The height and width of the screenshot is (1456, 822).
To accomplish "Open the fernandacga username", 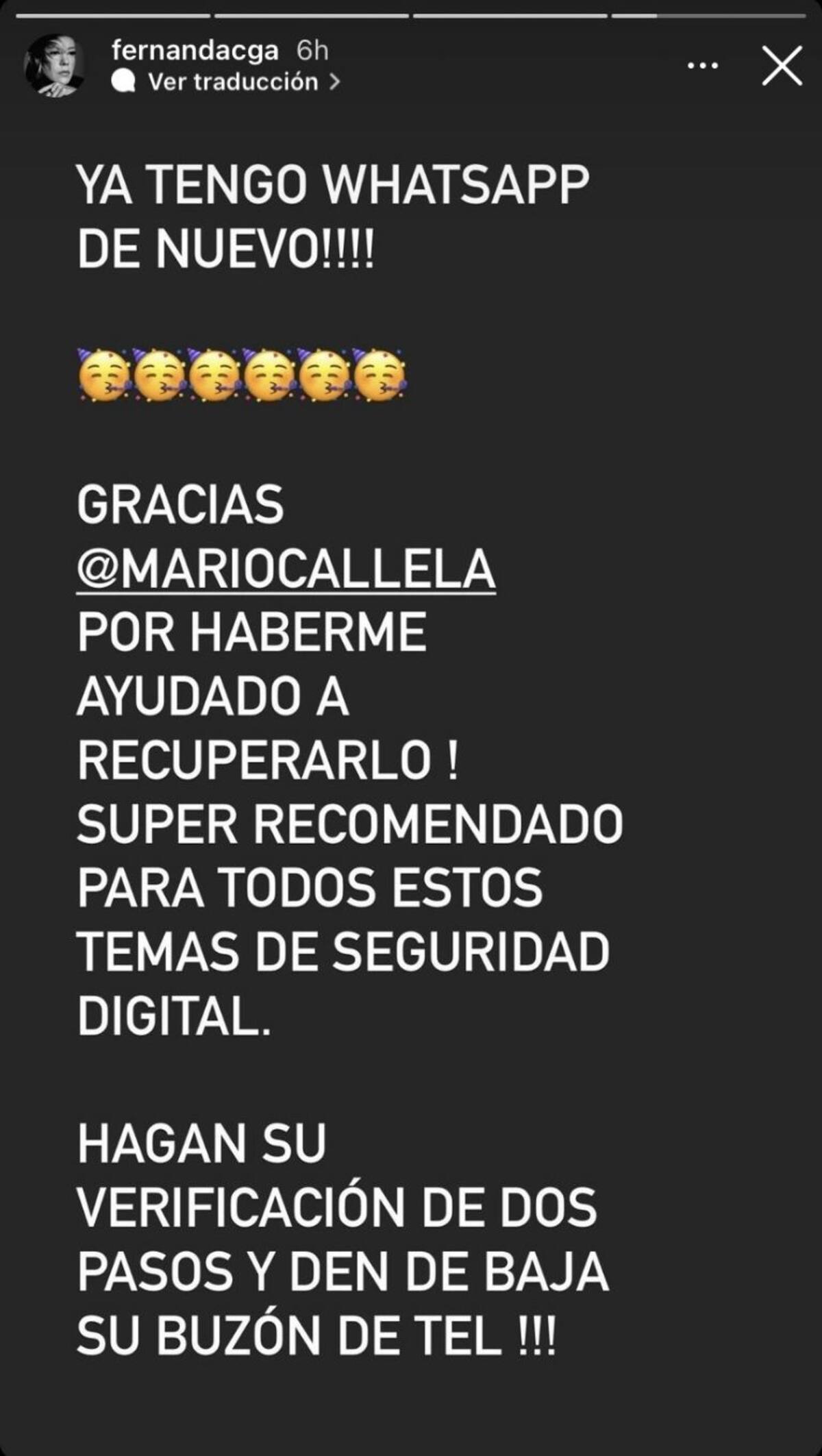I will (x=195, y=50).
